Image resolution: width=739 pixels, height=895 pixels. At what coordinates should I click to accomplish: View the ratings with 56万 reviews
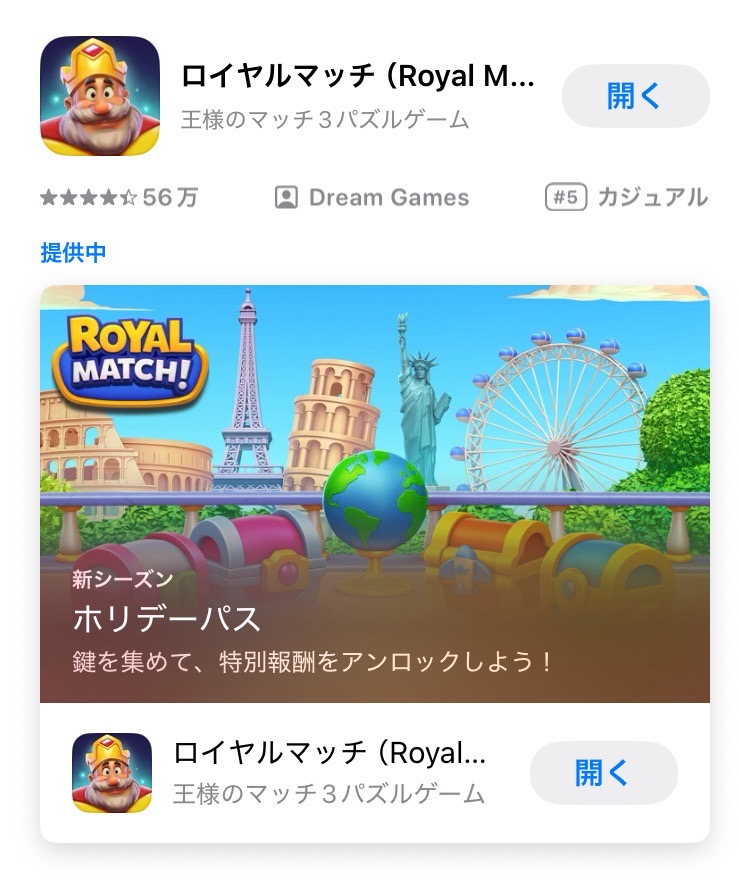pos(118,198)
